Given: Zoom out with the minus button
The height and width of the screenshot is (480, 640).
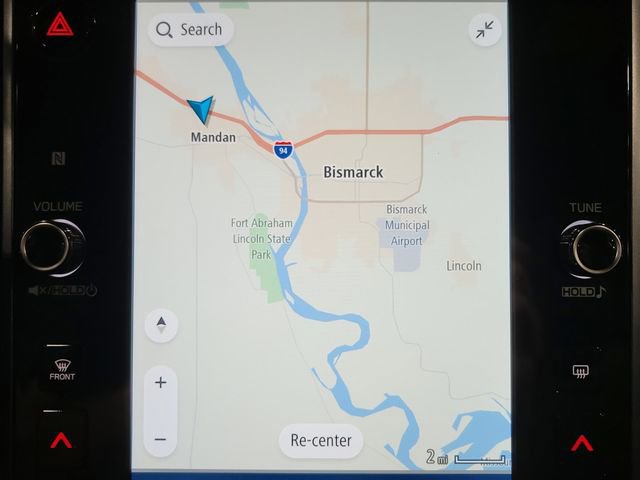Looking at the screenshot, I should 161,439.
